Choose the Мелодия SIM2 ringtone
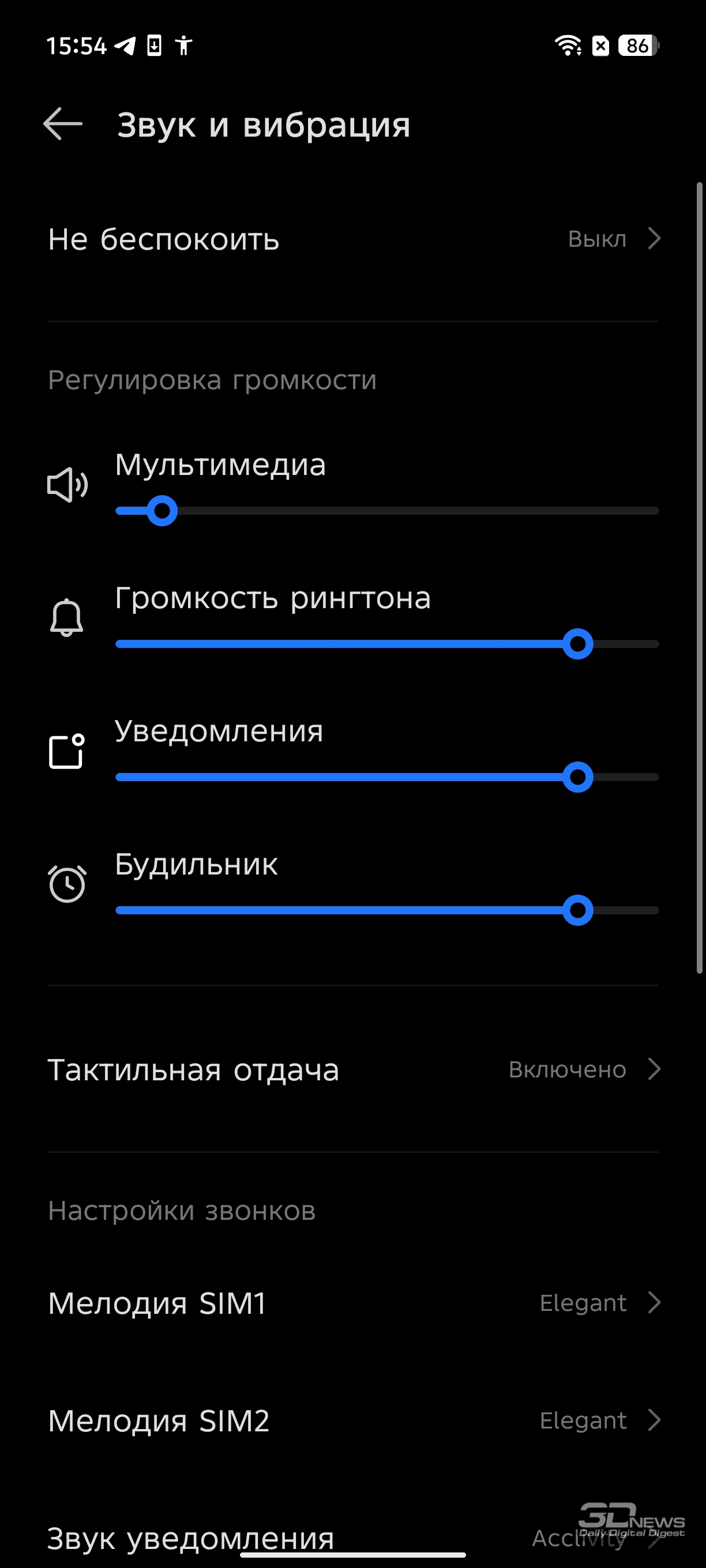The width and height of the screenshot is (706, 1568). 354,1420
